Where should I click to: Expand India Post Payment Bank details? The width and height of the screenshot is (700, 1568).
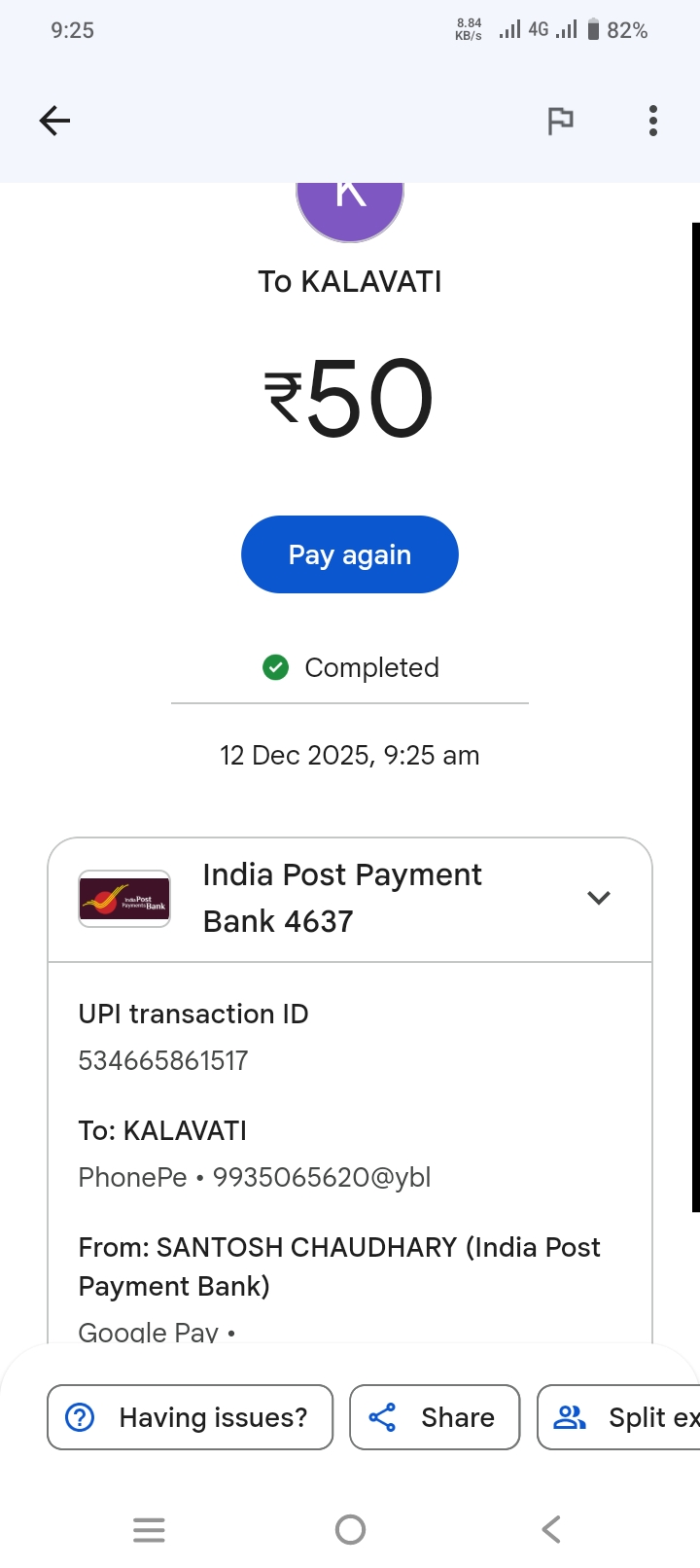(x=599, y=898)
